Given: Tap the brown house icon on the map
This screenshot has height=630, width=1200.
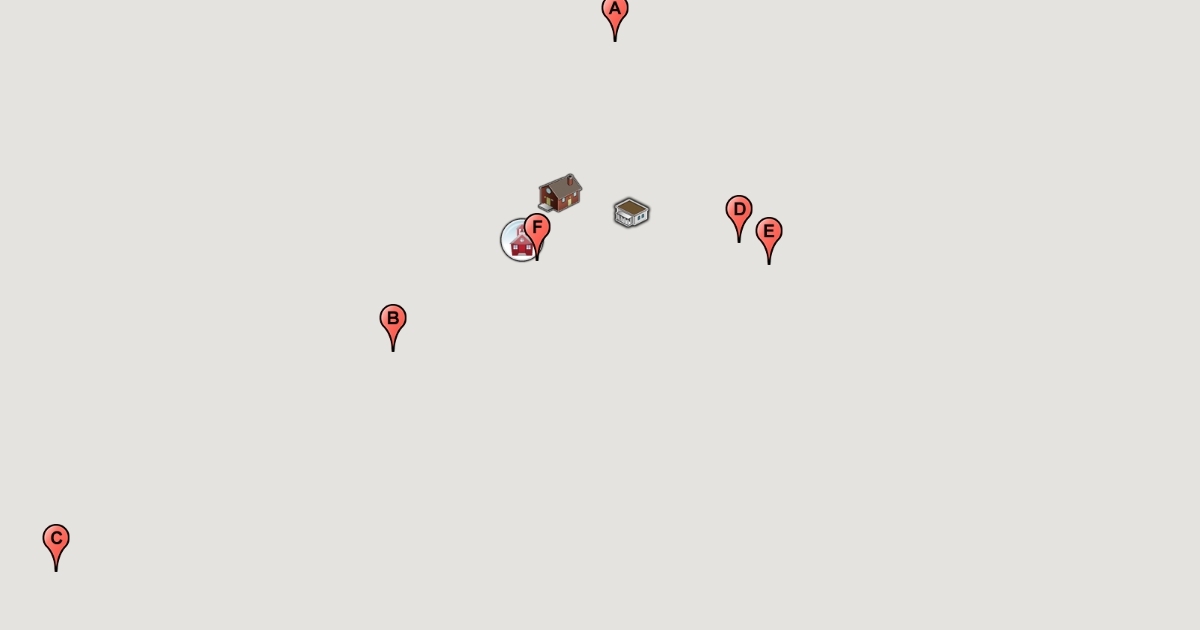Looking at the screenshot, I should [560, 193].
